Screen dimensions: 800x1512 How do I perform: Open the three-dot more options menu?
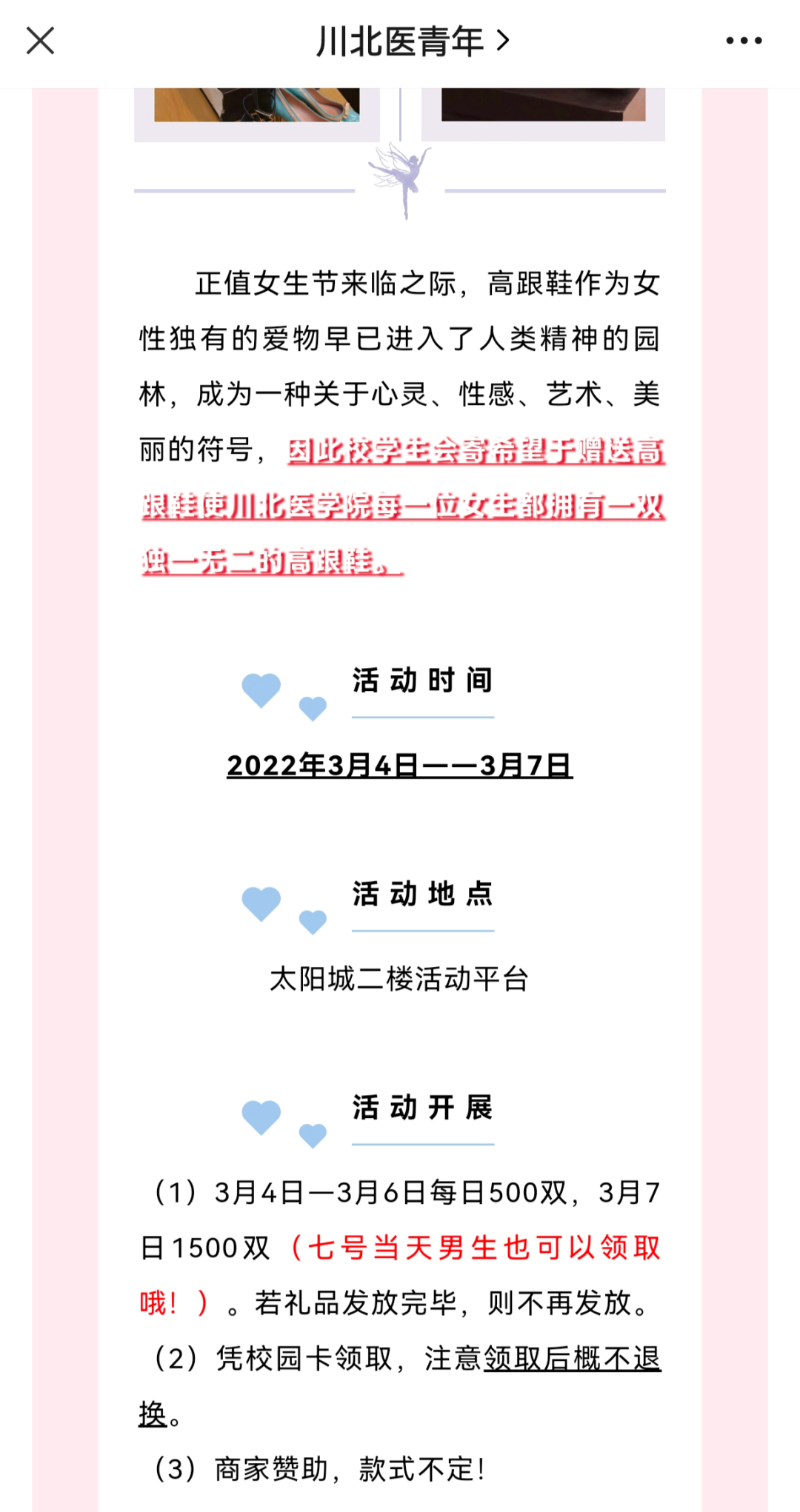point(744,41)
